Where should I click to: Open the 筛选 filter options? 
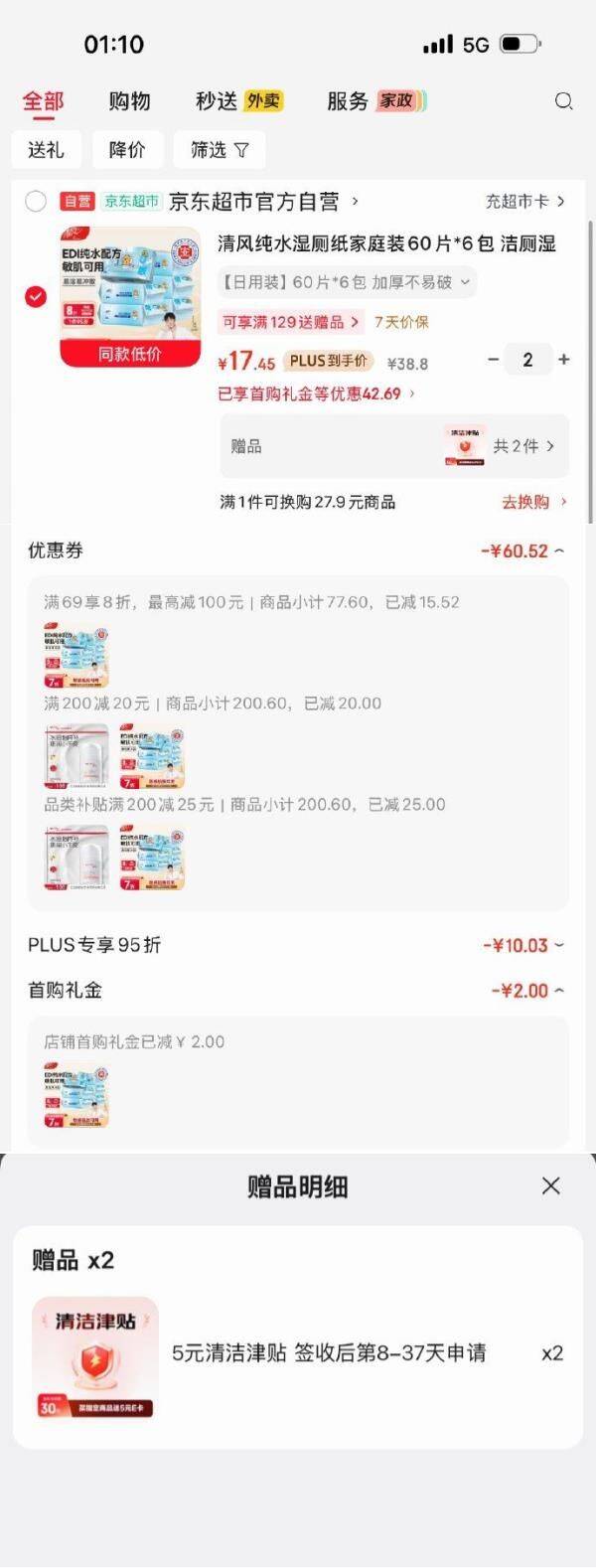tap(220, 149)
